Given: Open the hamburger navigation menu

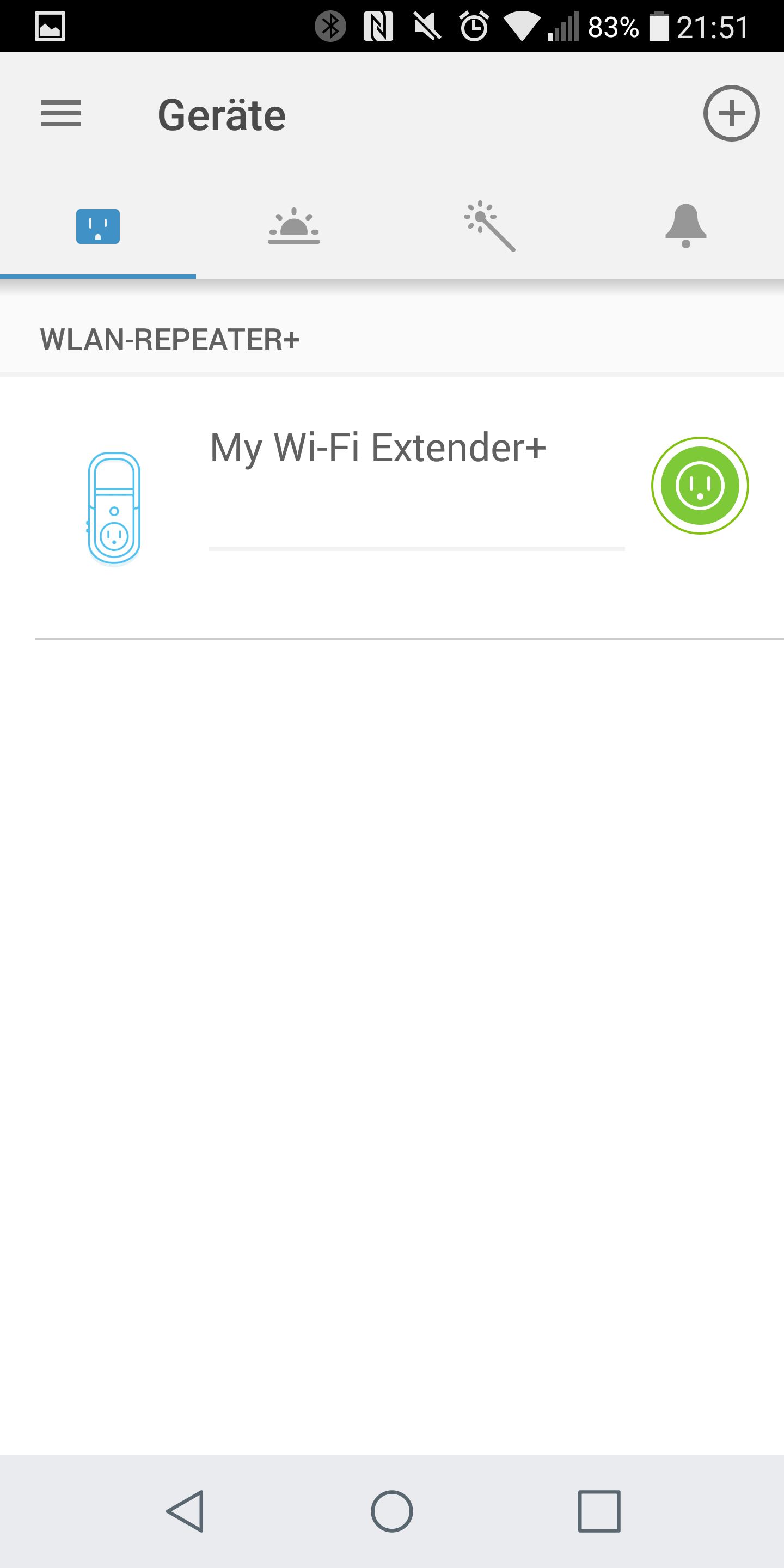Looking at the screenshot, I should (61, 114).
